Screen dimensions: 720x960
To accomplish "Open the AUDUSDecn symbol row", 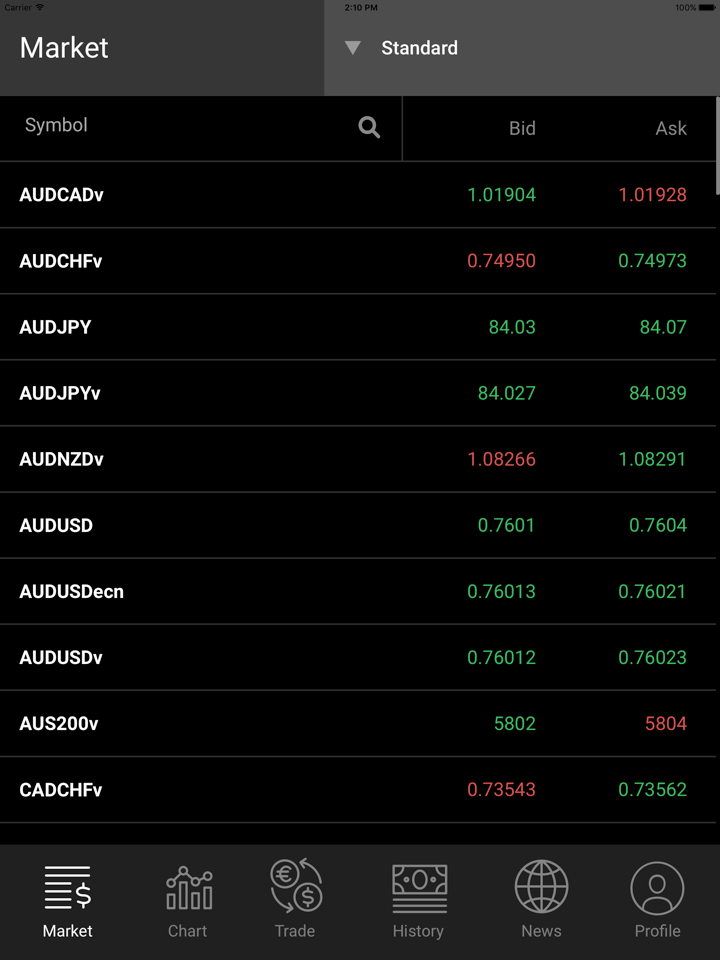I will (x=360, y=591).
